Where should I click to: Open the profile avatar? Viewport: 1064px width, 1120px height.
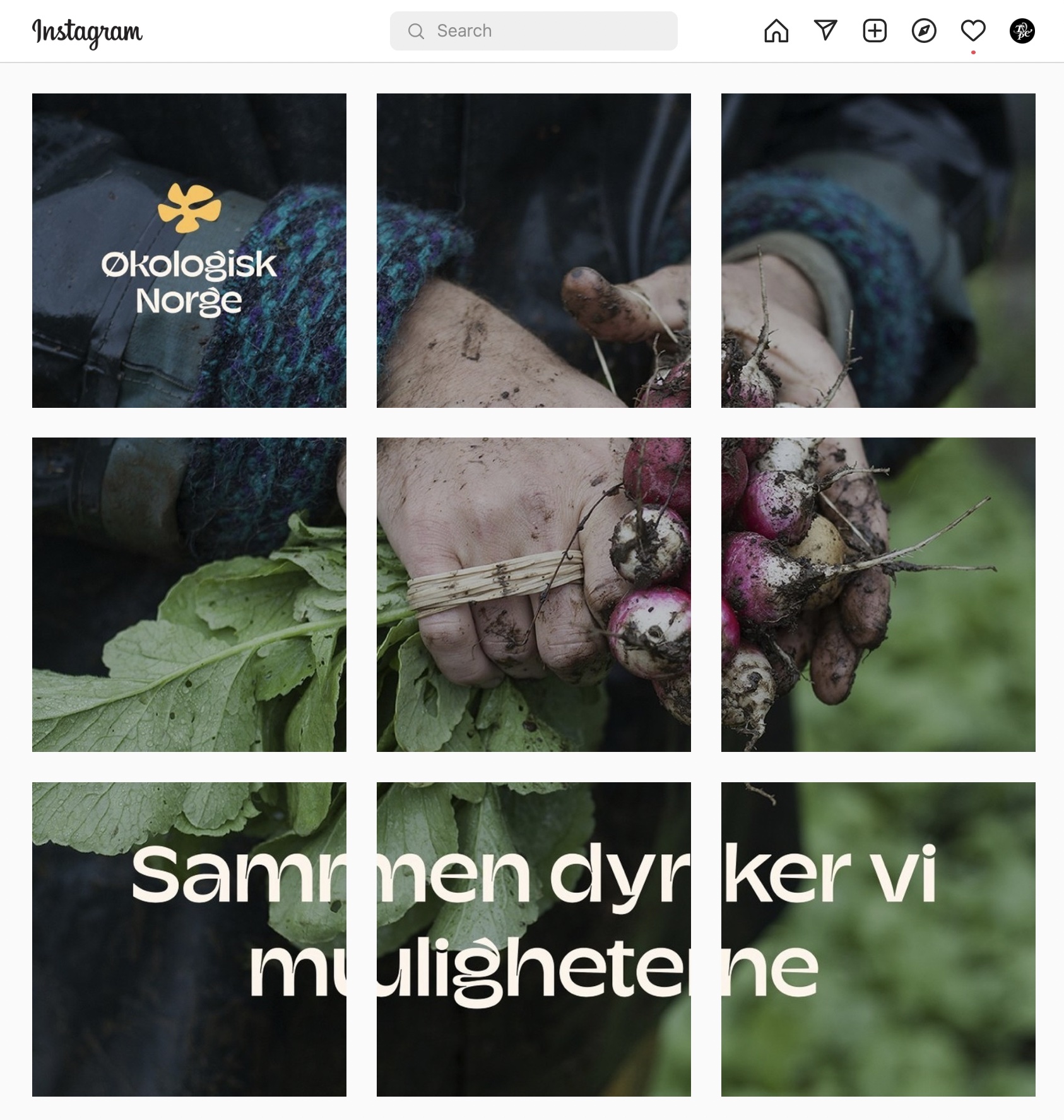click(x=1022, y=31)
